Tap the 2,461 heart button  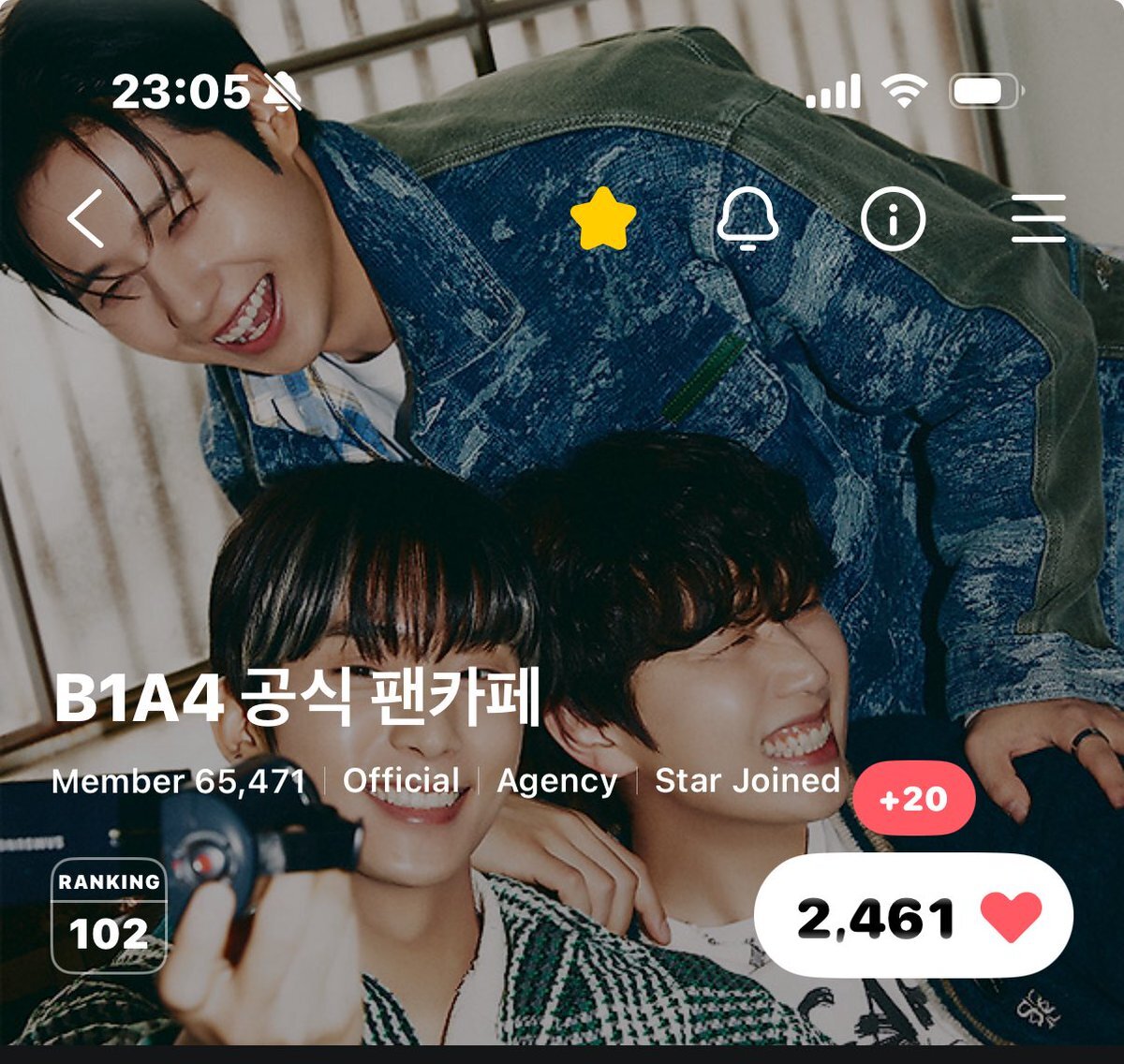click(x=913, y=916)
